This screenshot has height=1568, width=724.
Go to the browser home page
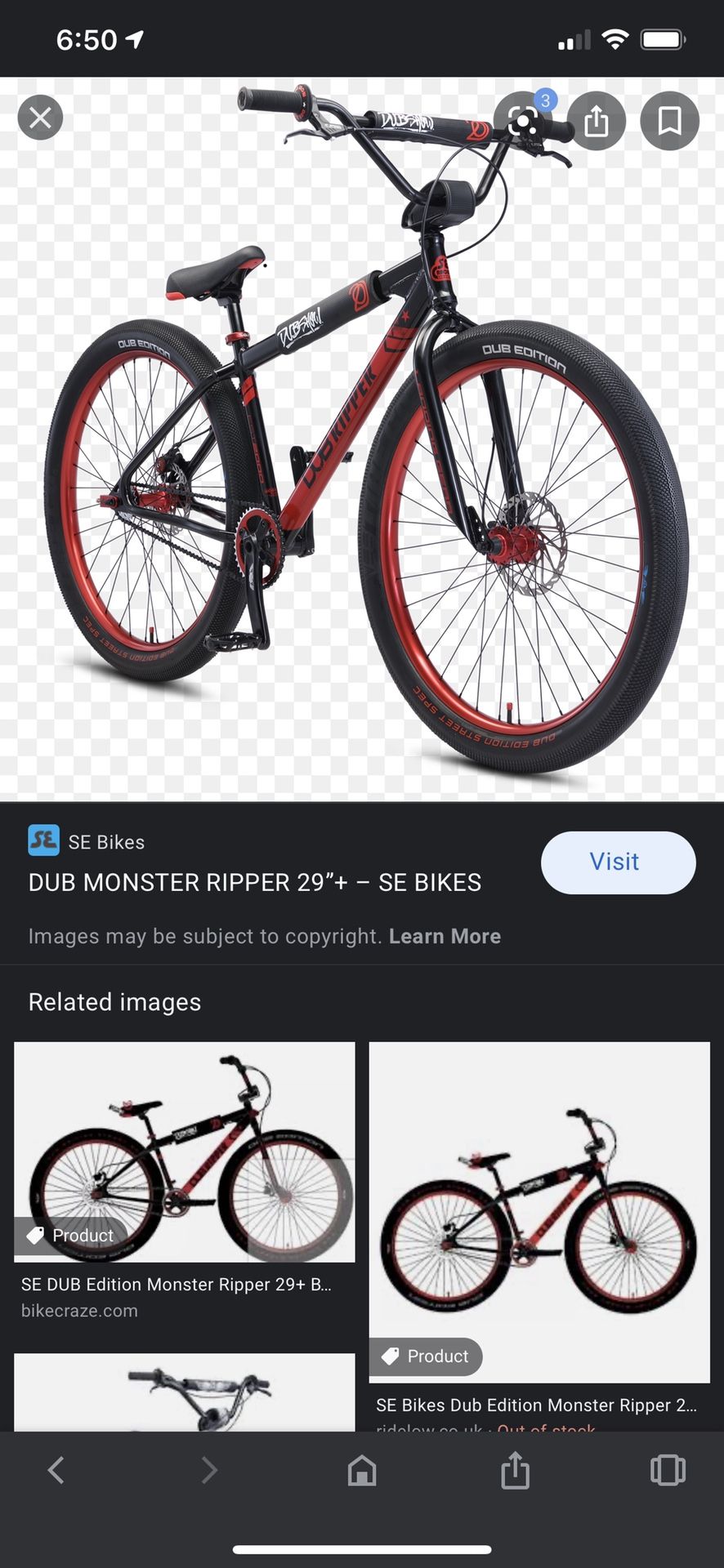click(362, 1470)
